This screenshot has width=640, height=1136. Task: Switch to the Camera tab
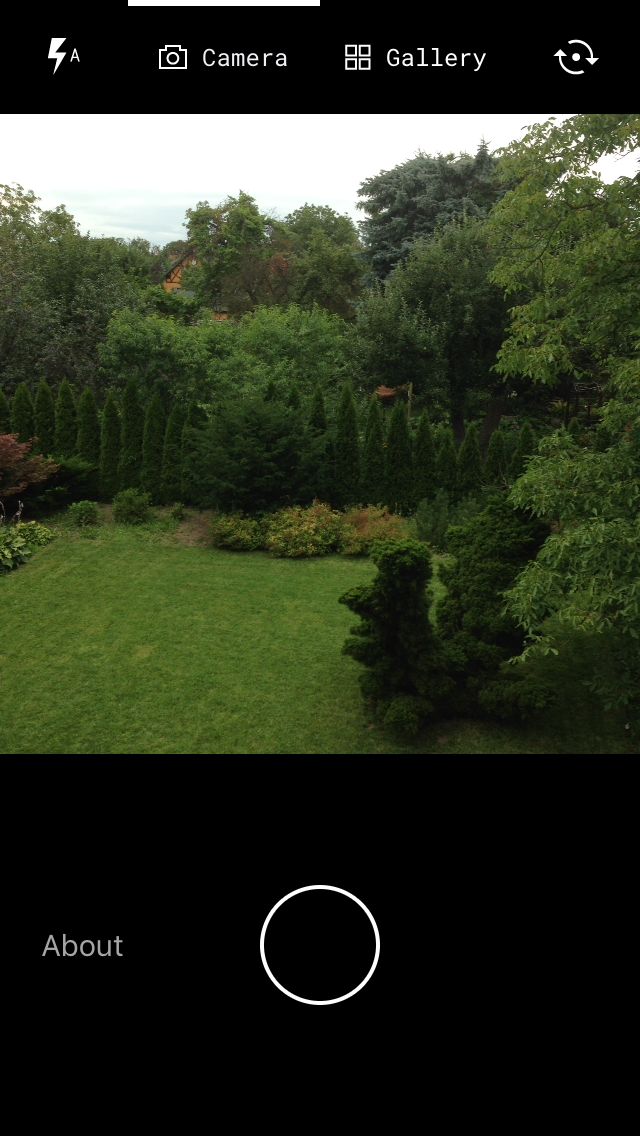coord(223,57)
